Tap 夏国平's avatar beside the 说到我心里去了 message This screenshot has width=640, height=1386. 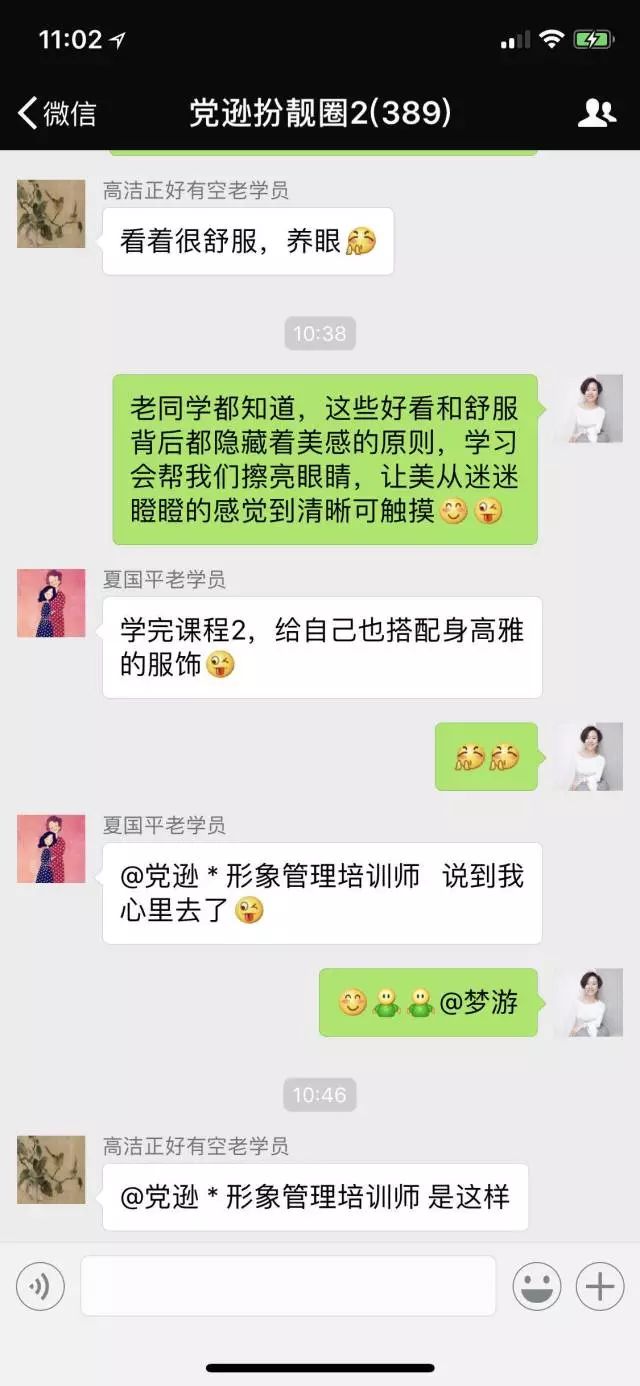click(51, 849)
